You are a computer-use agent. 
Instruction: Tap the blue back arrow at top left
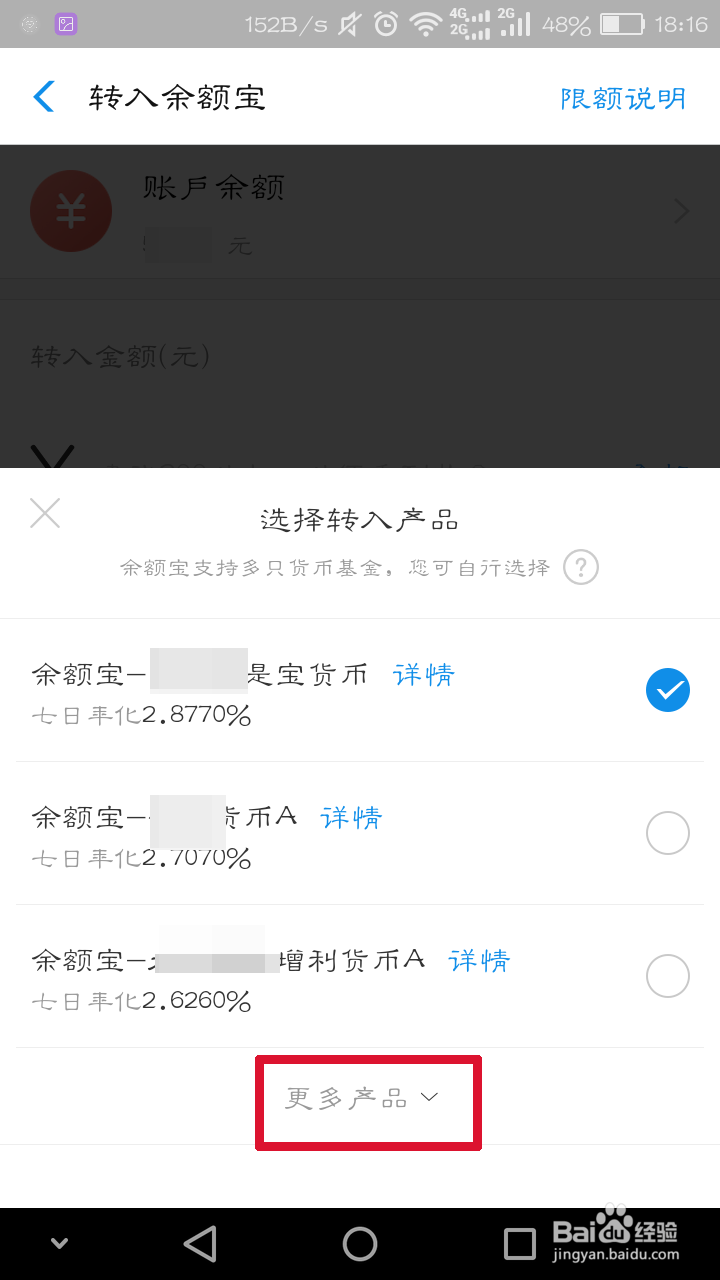point(42,96)
